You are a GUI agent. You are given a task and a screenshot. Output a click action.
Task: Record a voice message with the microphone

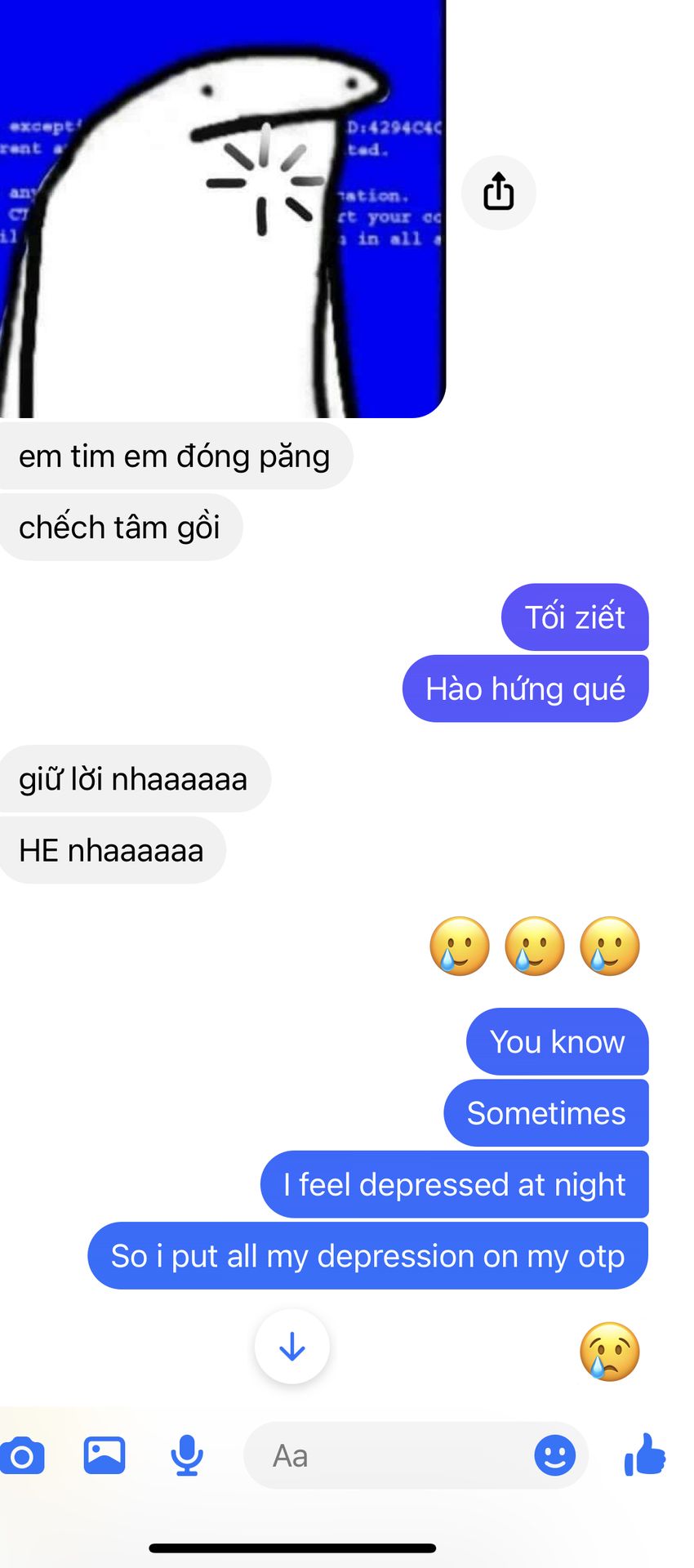point(188,1455)
